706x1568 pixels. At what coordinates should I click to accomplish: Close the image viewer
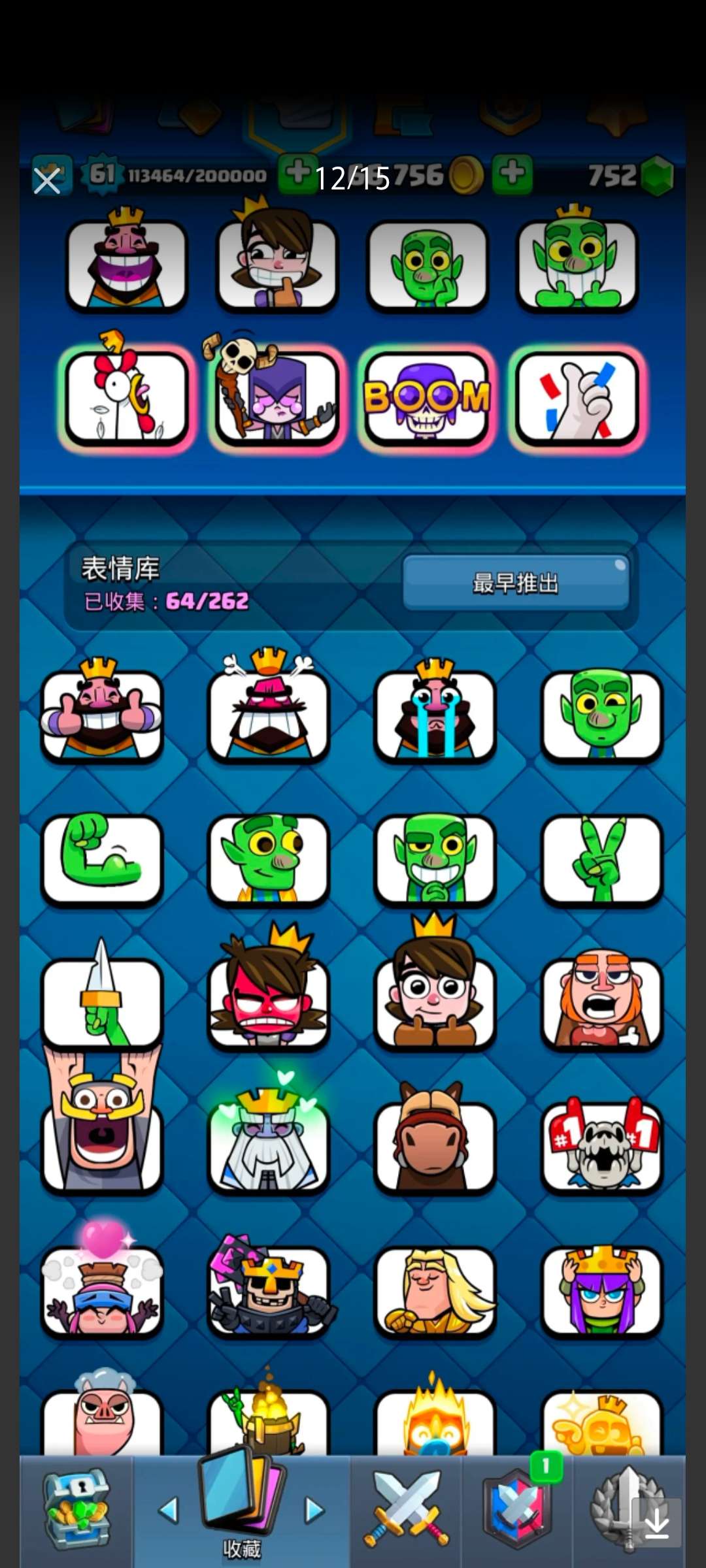click(47, 181)
